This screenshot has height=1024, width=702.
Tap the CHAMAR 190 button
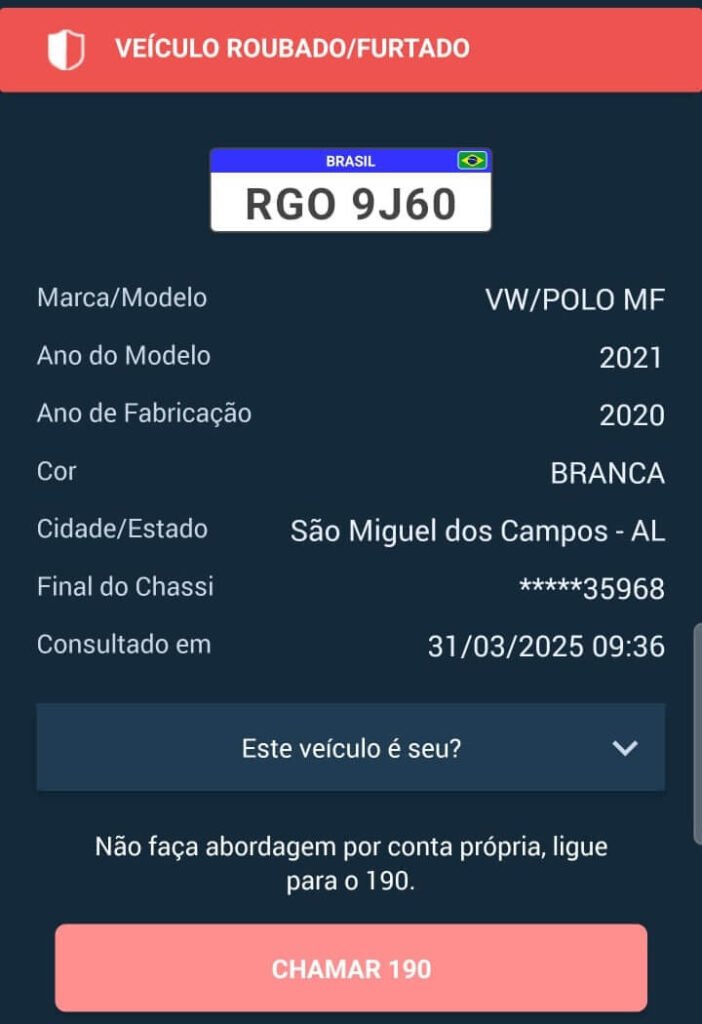tap(351, 968)
